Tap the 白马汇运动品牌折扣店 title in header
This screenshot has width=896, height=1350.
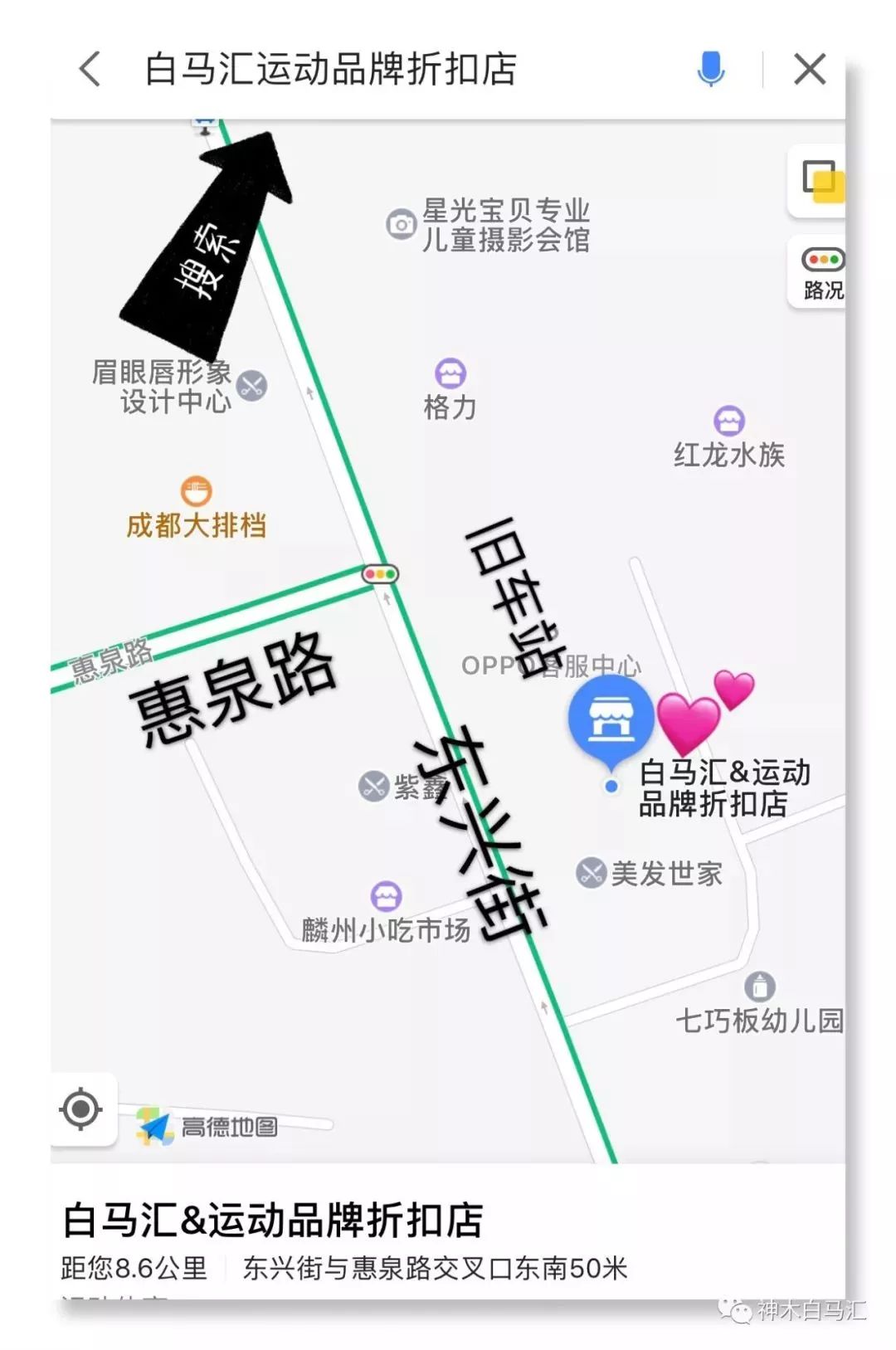[332, 71]
